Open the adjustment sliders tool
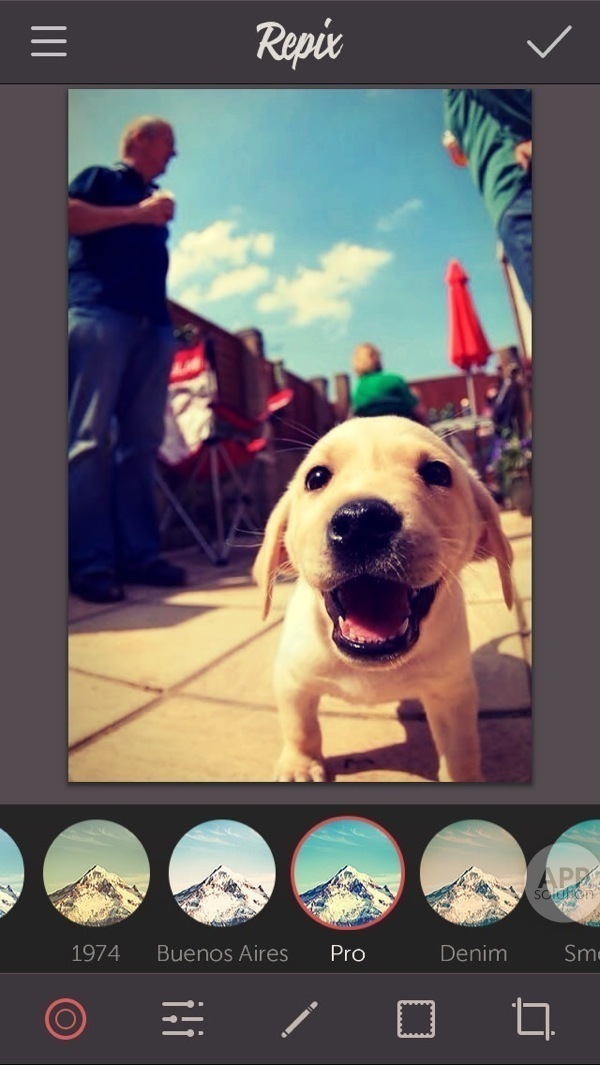Viewport: 600px width, 1065px height. click(x=183, y=1019)
